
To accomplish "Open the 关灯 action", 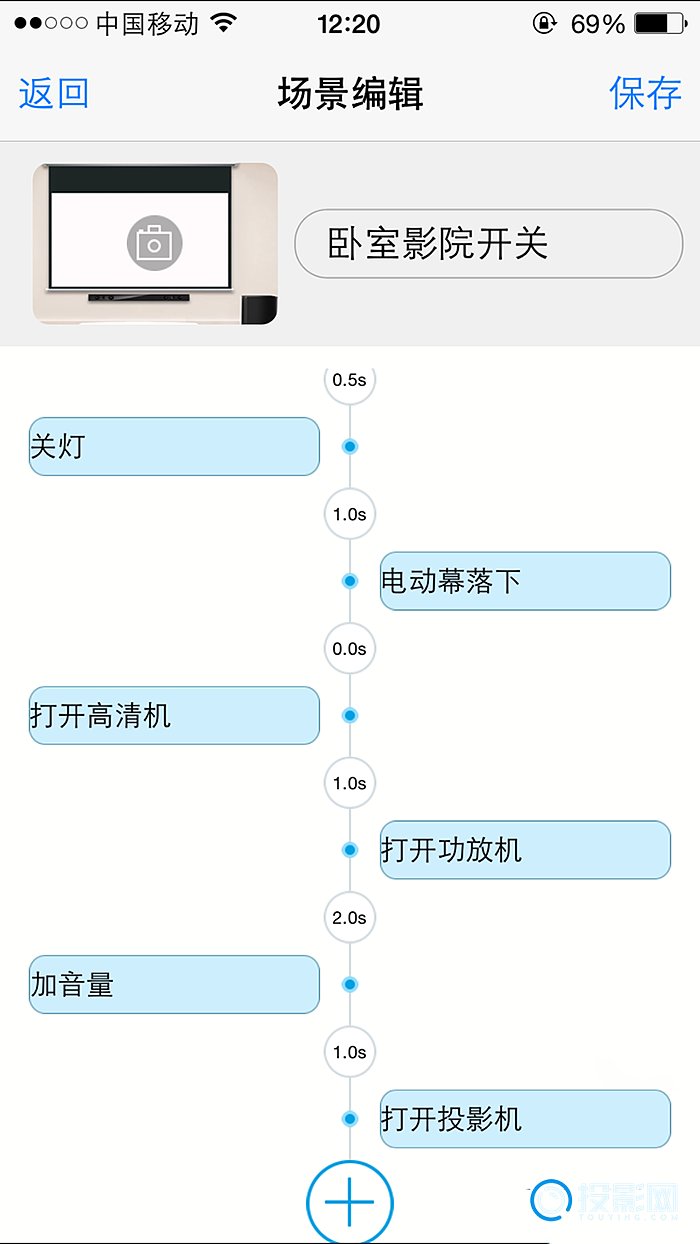I will pos(174,446).
